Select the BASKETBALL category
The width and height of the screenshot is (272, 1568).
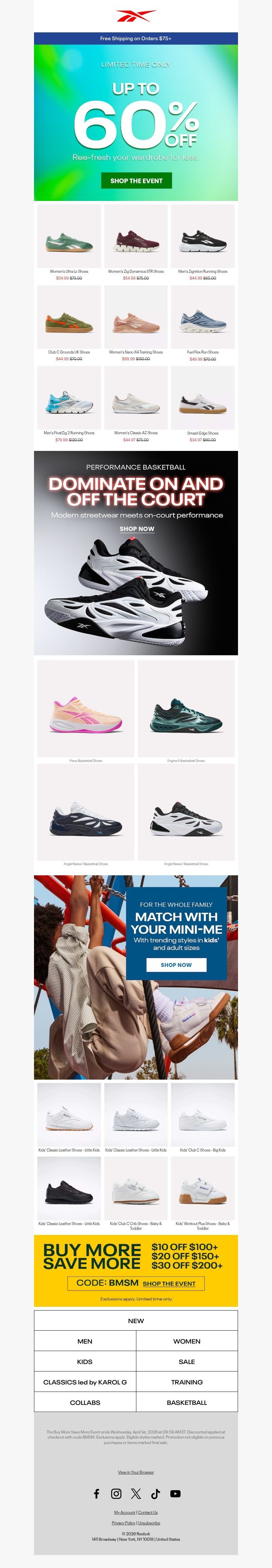(186, 1402)
